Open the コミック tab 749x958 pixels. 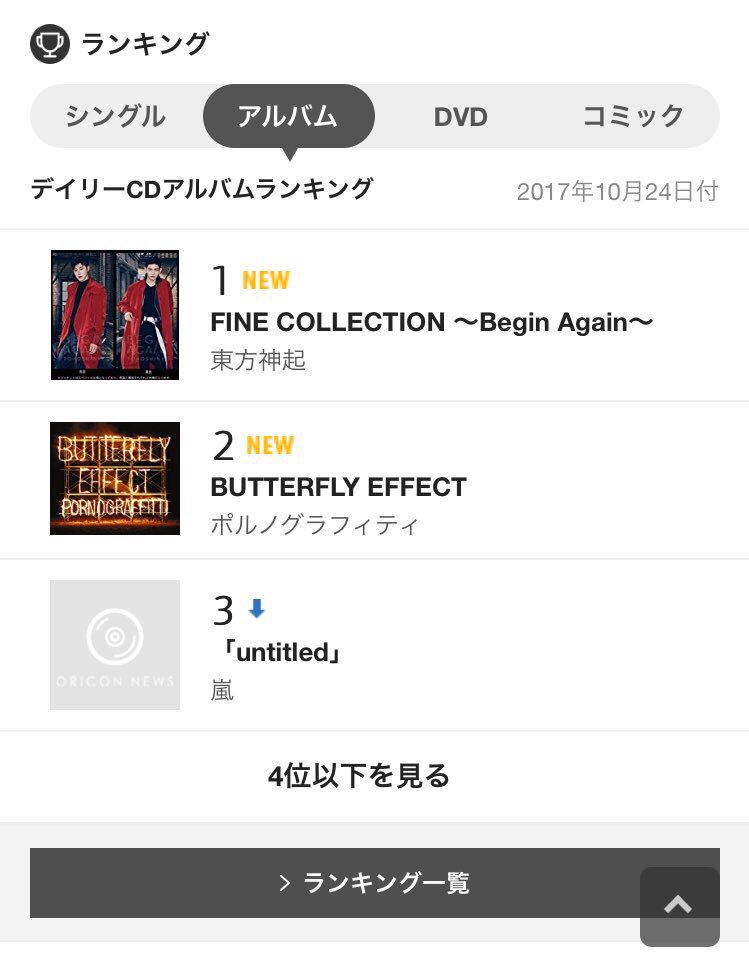coord(633,116)
